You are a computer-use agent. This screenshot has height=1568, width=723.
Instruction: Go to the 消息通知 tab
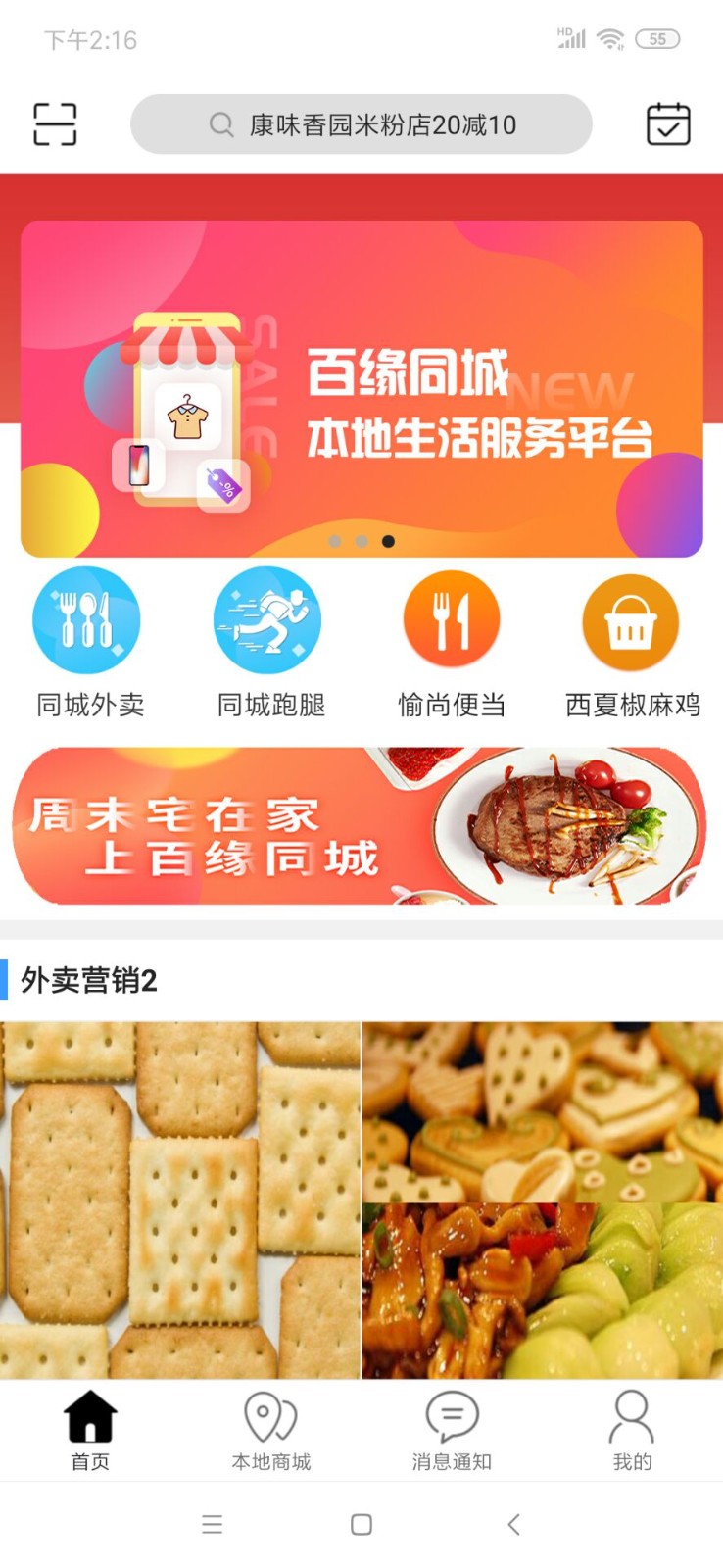[452, 1431]
